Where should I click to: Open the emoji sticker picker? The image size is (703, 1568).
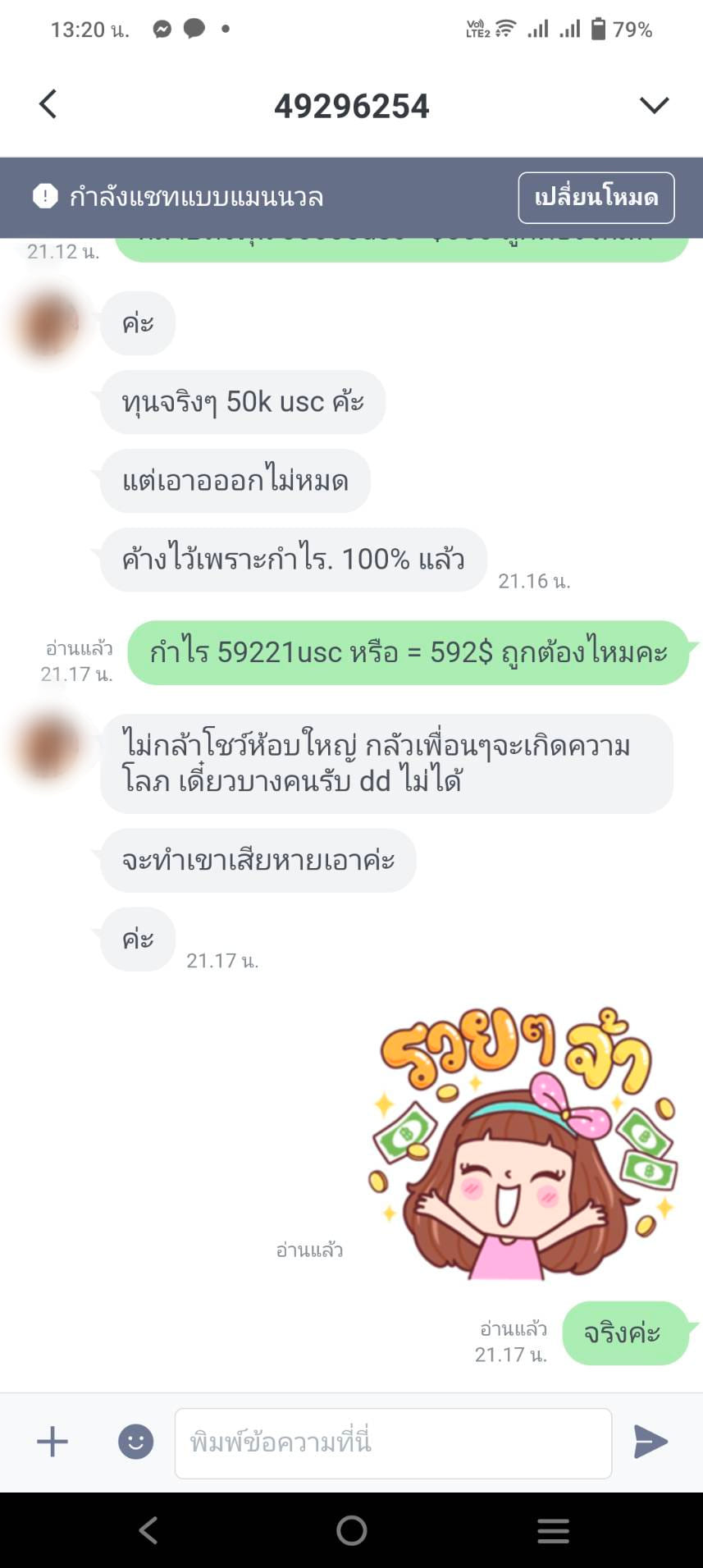135,1442
